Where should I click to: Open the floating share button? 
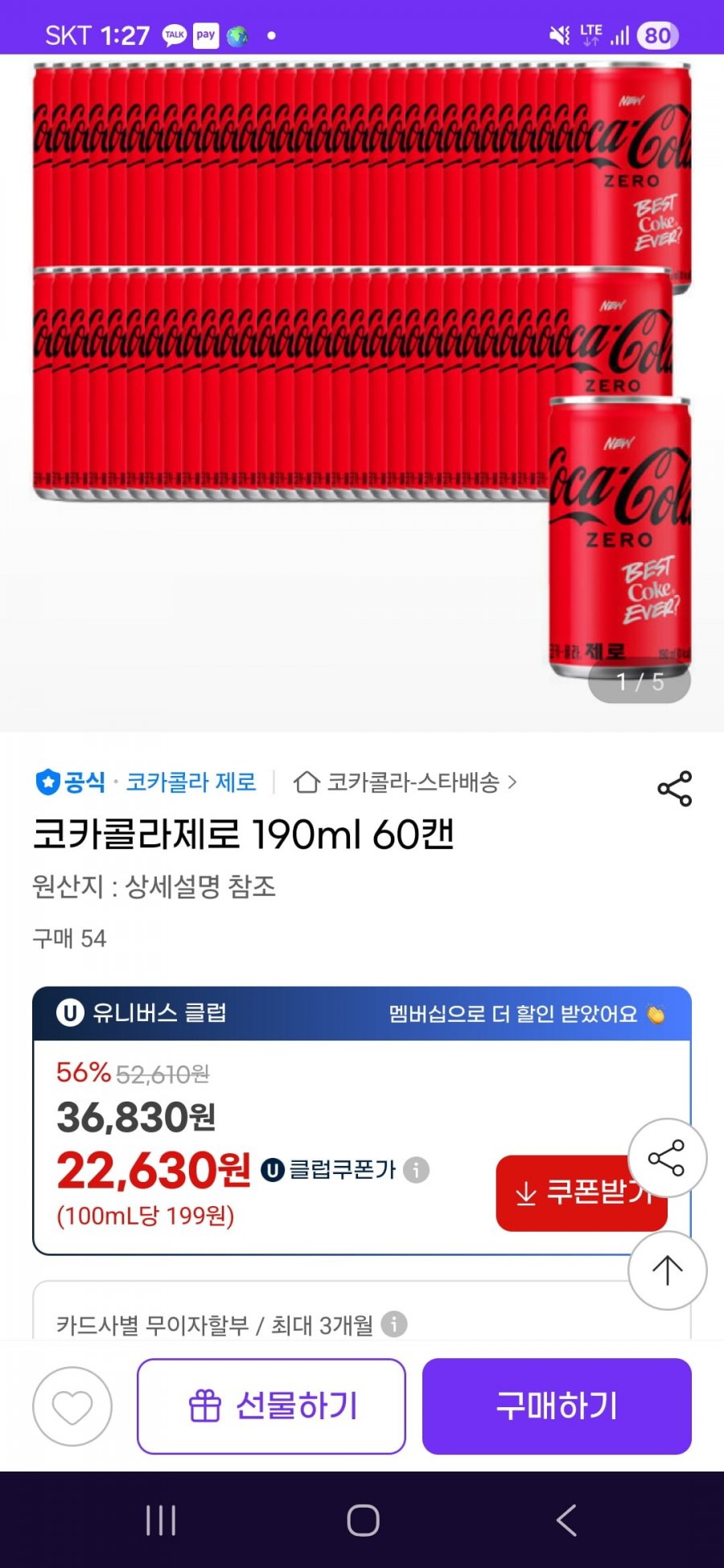point(667,1158)
